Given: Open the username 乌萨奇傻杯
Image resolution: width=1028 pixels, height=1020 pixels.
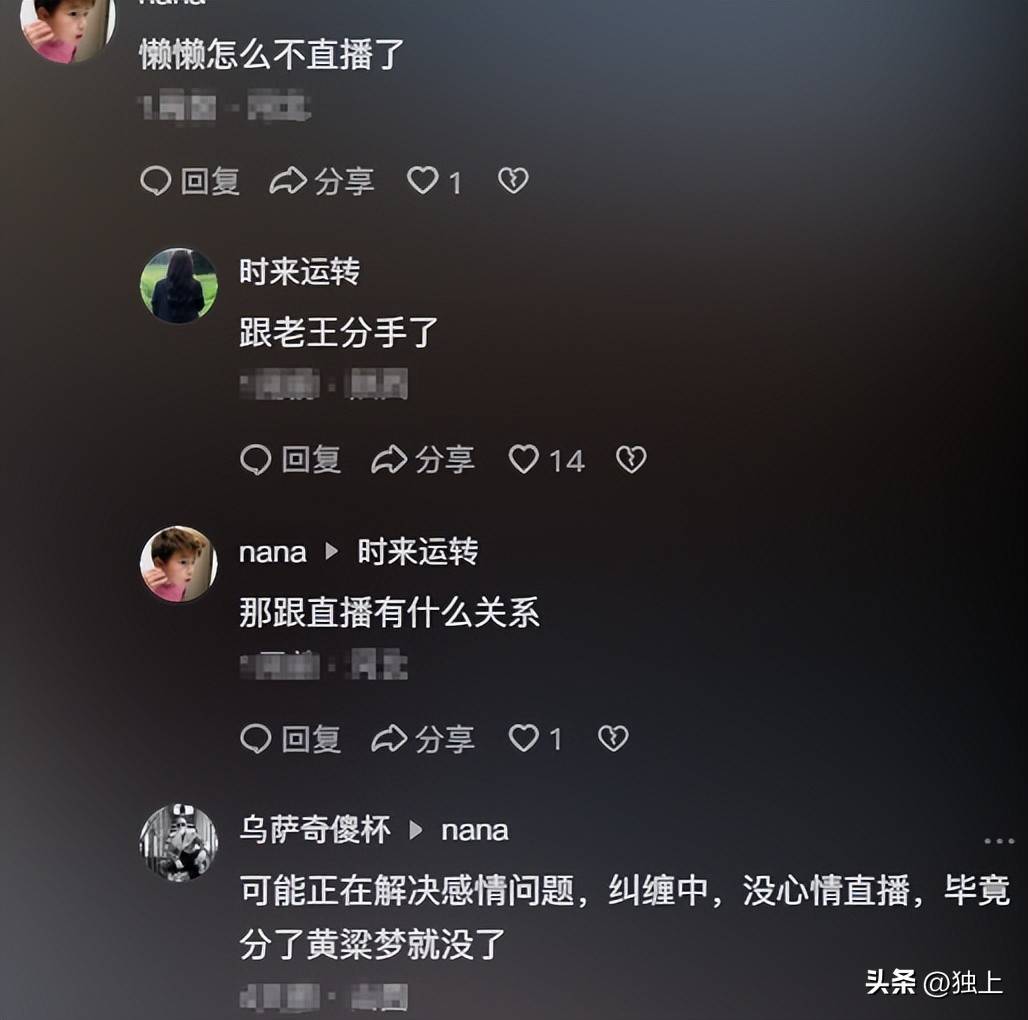Looking at the screenshot, I should pyautogui.click(x=314, y=830).
